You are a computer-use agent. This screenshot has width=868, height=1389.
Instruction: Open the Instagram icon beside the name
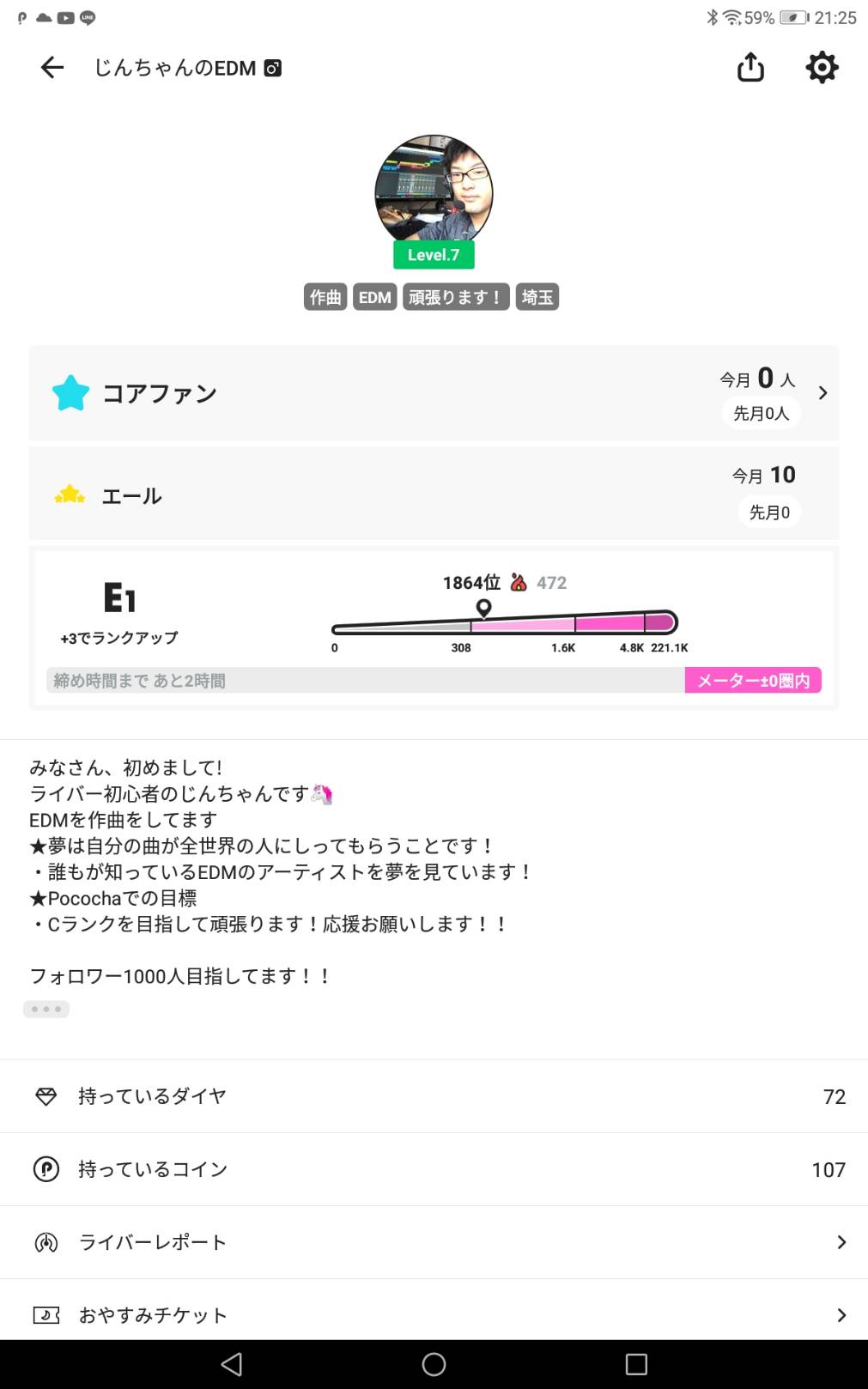273,69
